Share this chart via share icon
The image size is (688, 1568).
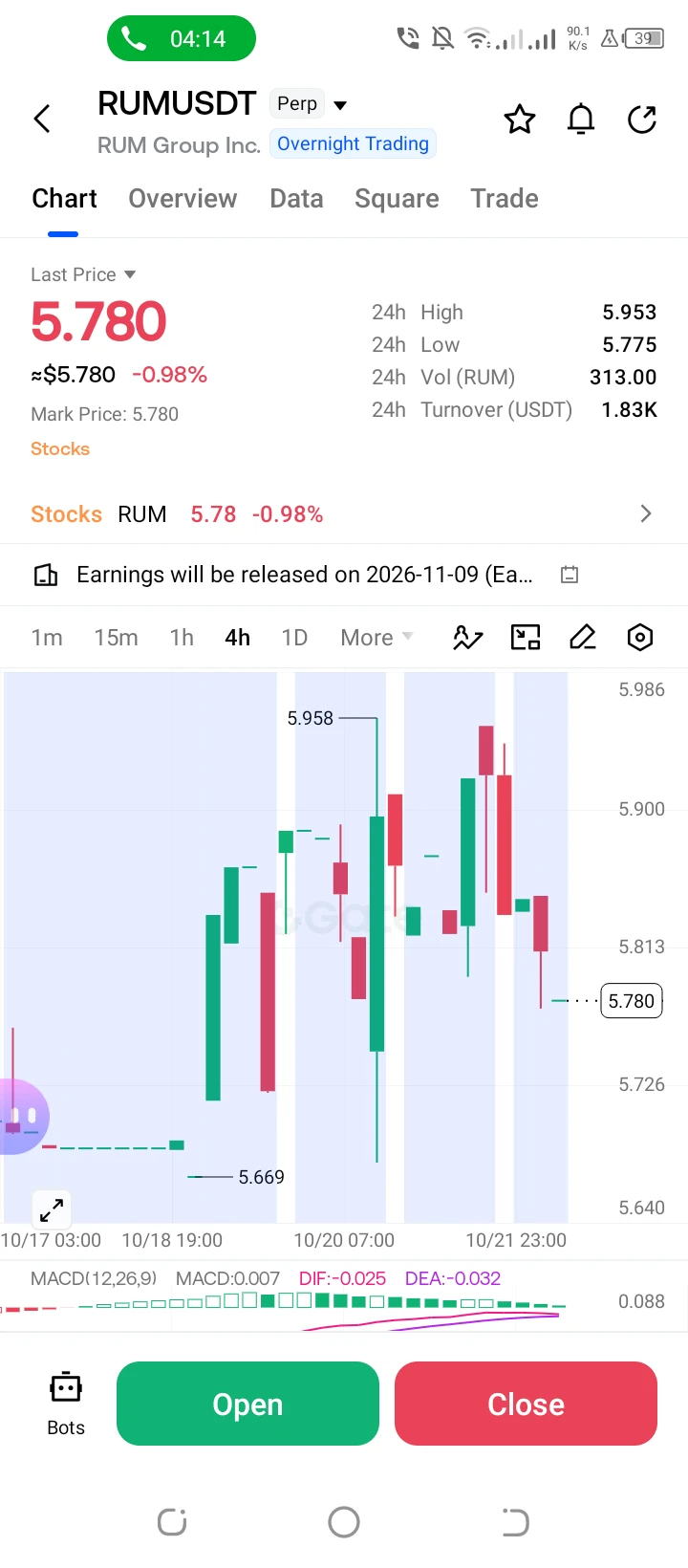point(642,120)
